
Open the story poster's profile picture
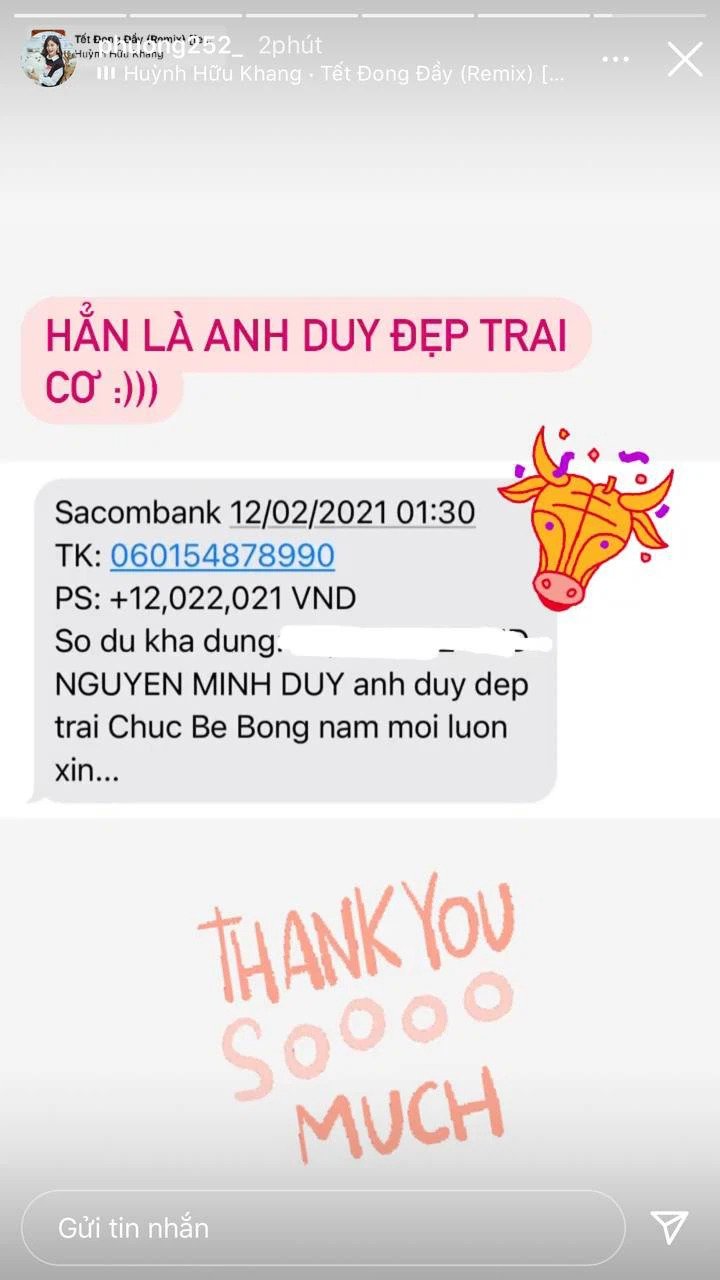(49, 59)
